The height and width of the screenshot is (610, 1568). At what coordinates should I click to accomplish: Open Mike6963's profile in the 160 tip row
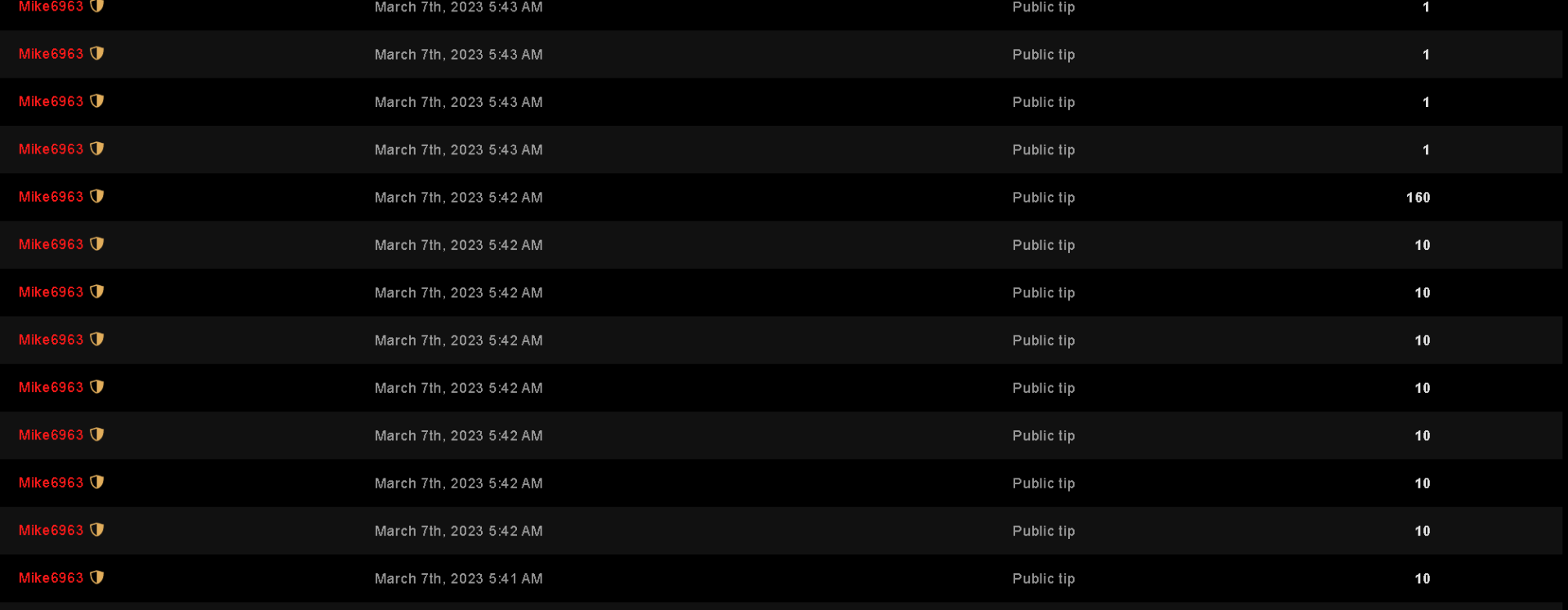pos(51,197)
